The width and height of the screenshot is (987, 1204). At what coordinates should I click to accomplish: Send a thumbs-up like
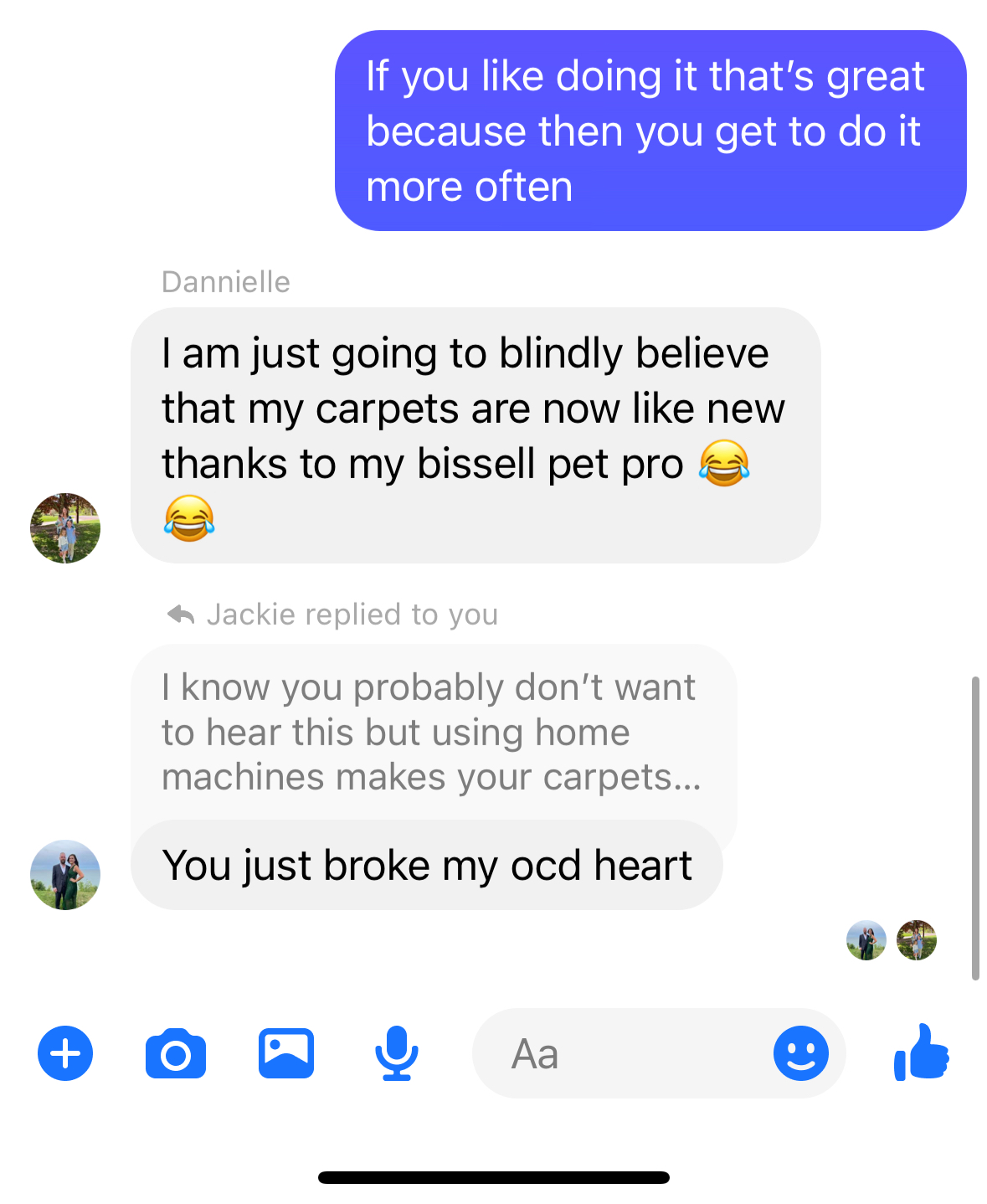tap(922, 1052)
